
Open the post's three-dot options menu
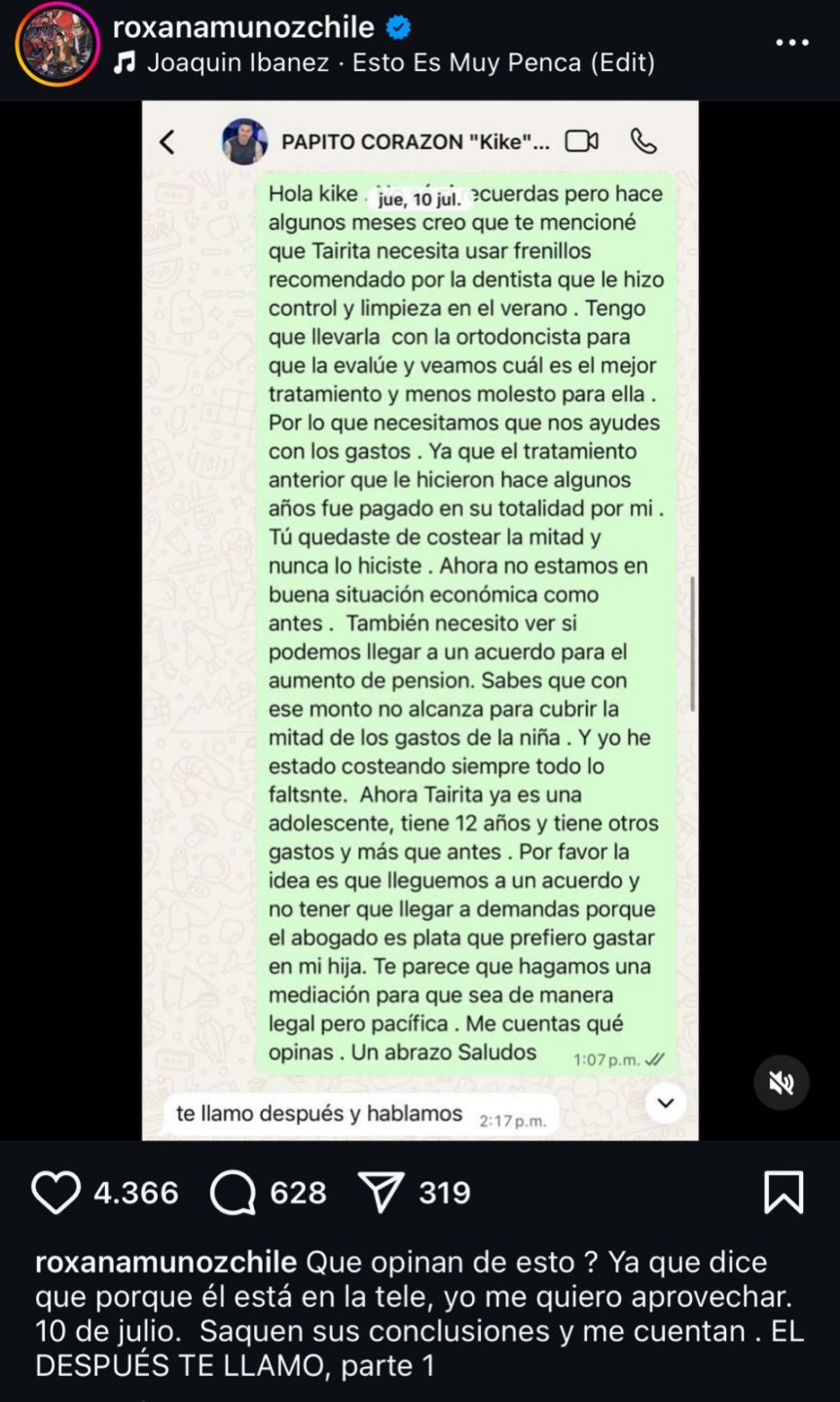coord(791,43)
